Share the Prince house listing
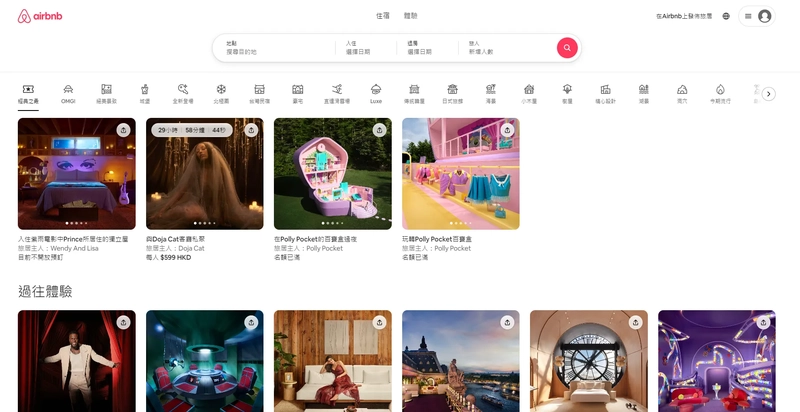800x412 pixels. pyautogui.click(x=123, y=130)
